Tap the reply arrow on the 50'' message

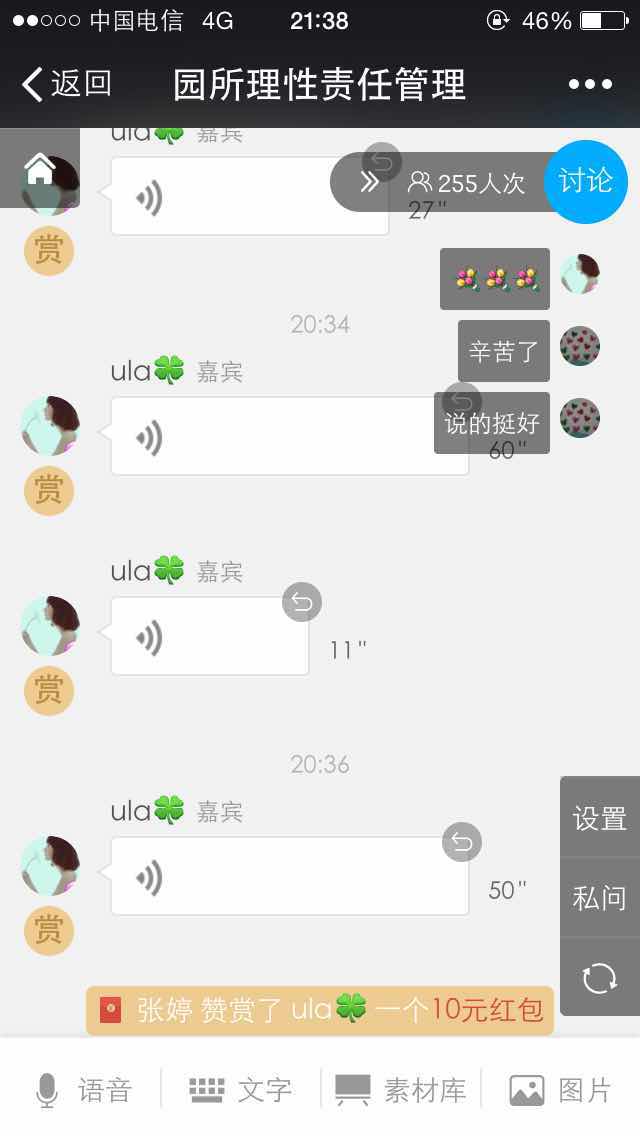click(461, 842)
